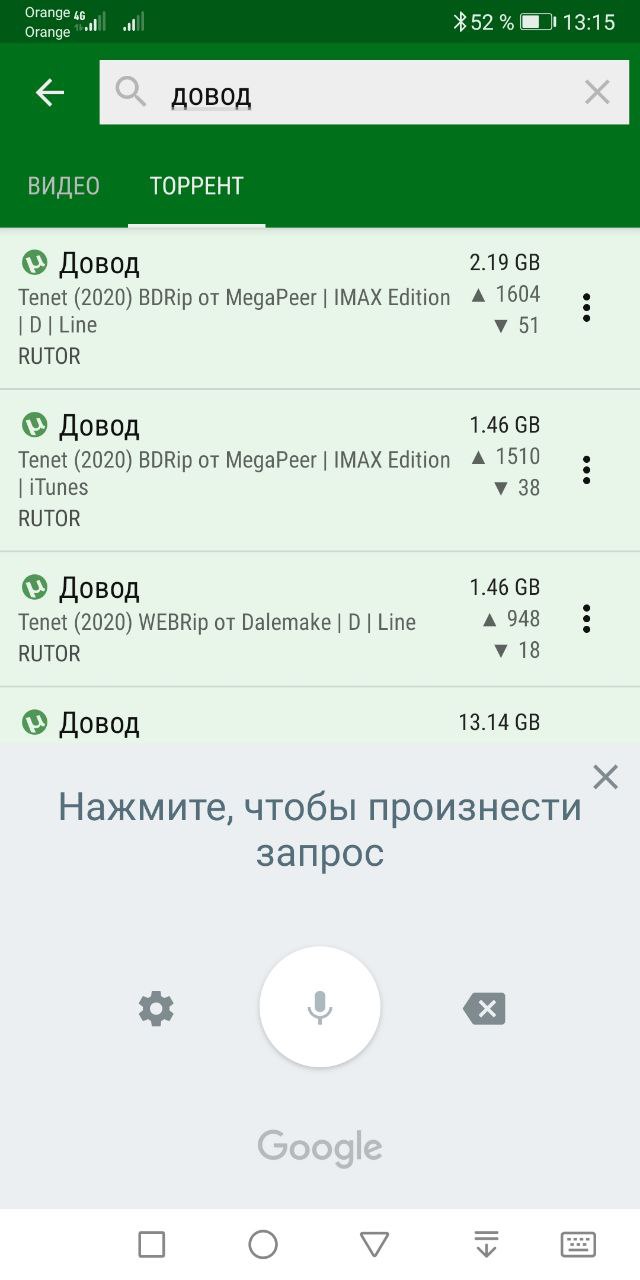Switch to the ВИДЕО tab

point(64,186)
